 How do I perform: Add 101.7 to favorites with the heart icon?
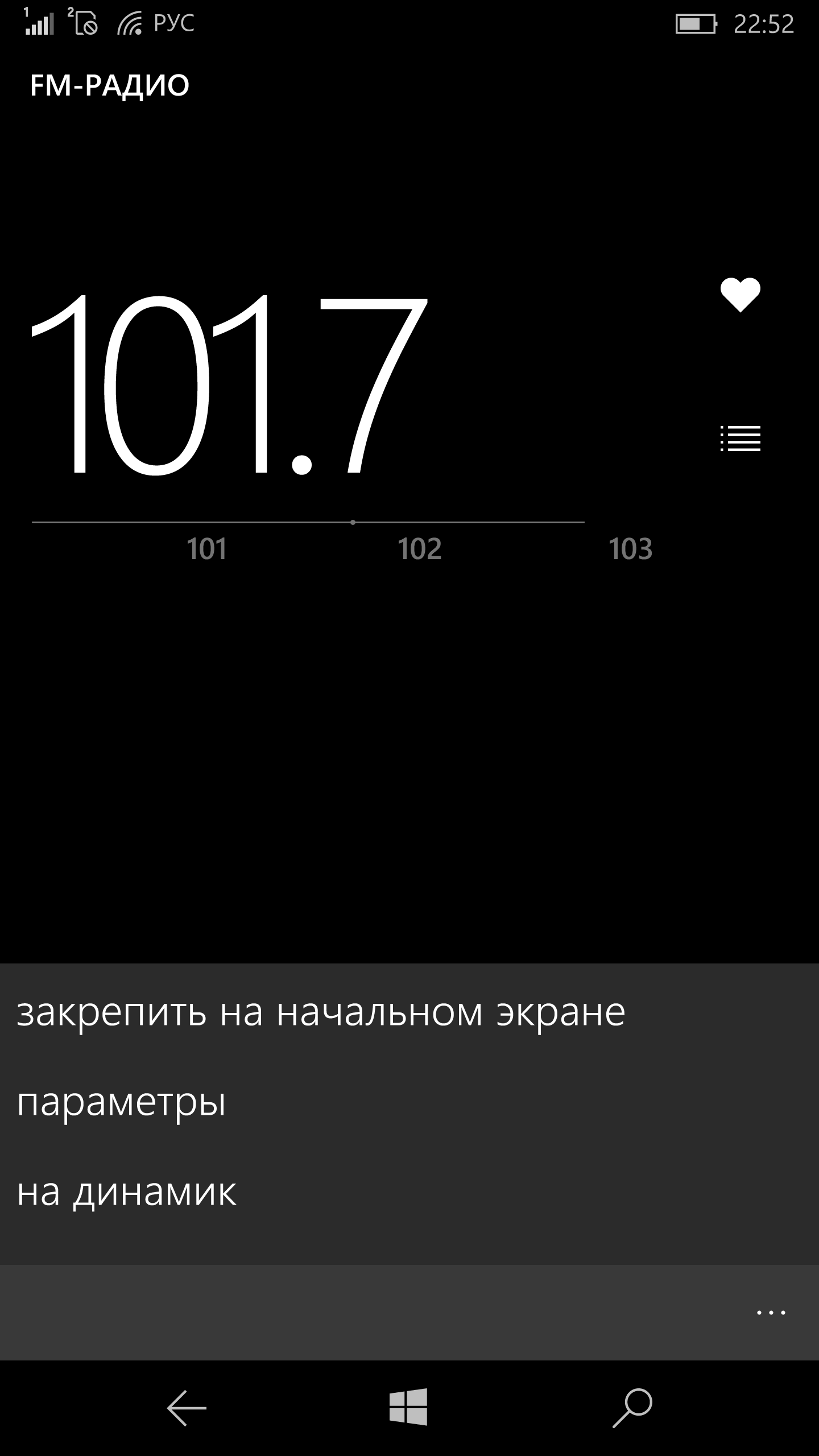pyautogui.click(x=740, y=295)
